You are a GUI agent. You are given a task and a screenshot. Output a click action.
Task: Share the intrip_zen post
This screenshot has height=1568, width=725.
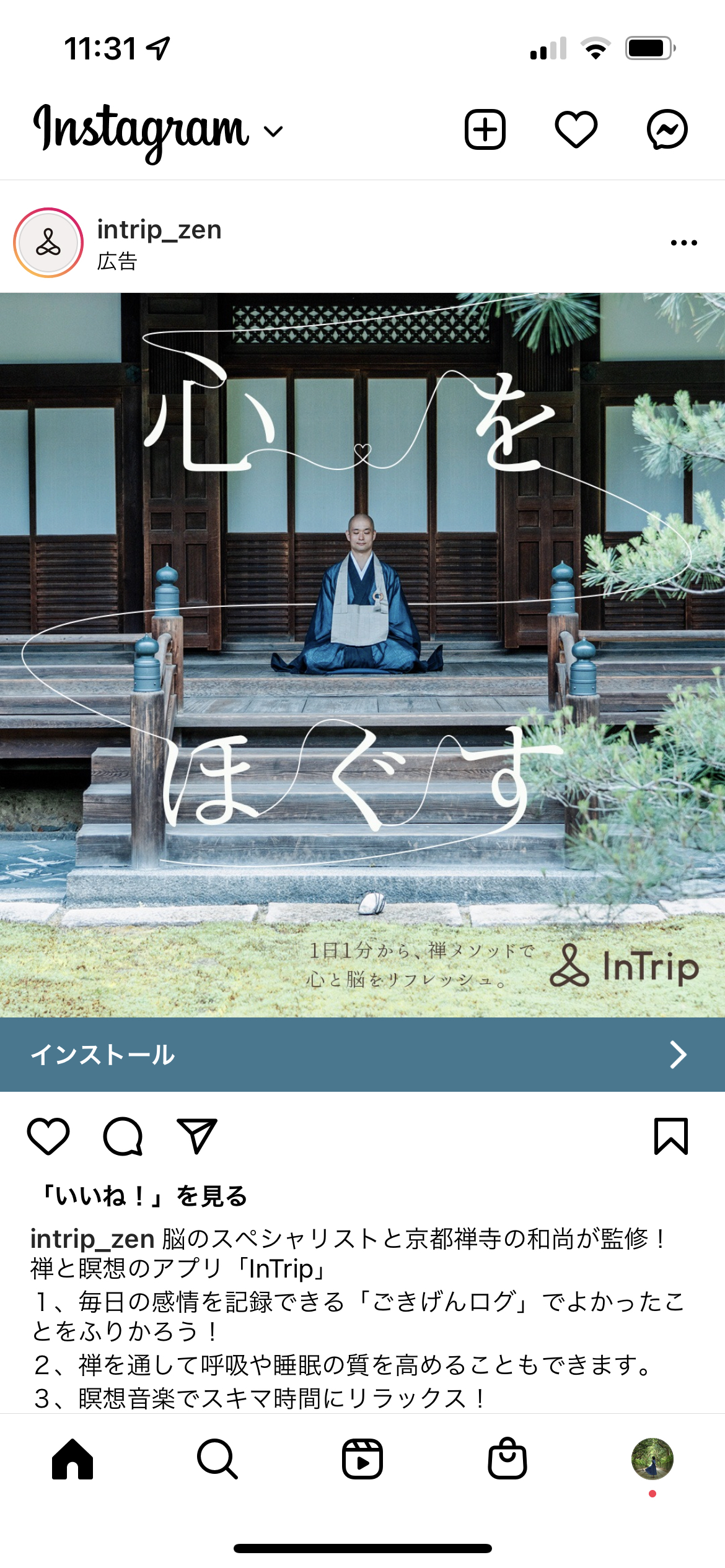pos(197,1136)
